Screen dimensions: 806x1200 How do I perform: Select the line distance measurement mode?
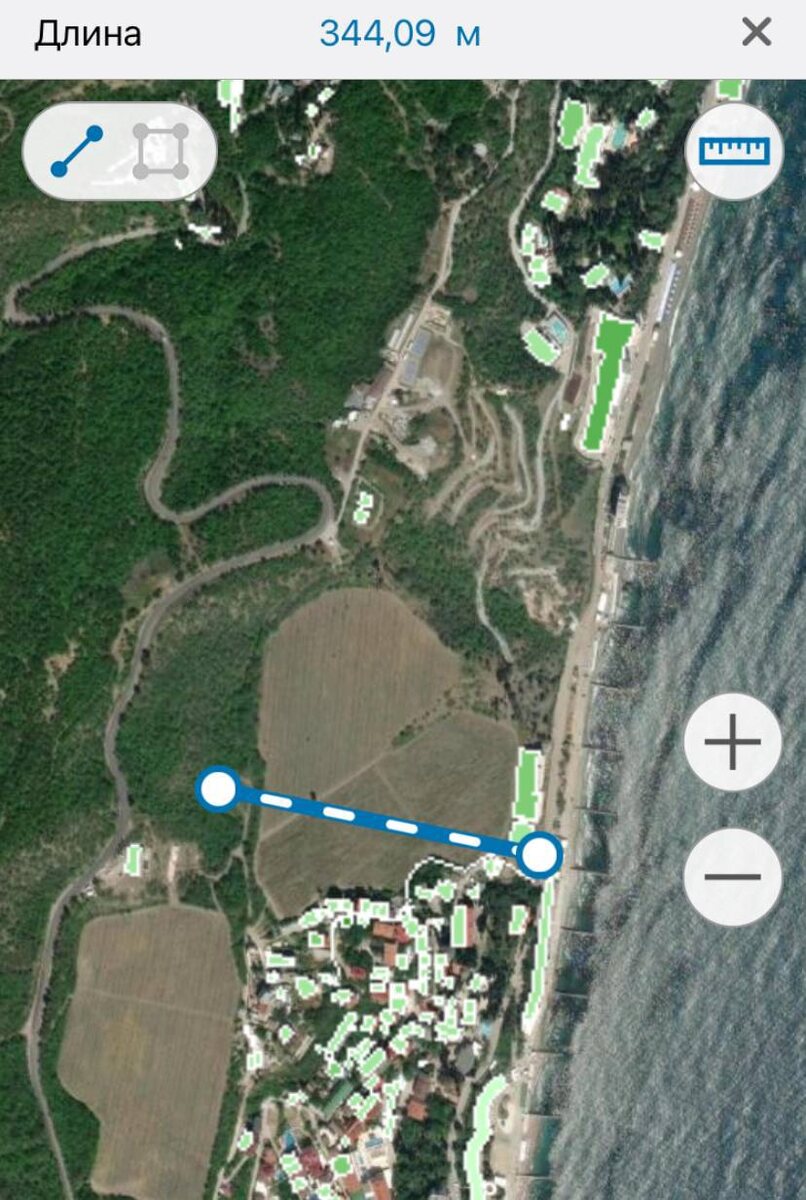tap(76, 151)
